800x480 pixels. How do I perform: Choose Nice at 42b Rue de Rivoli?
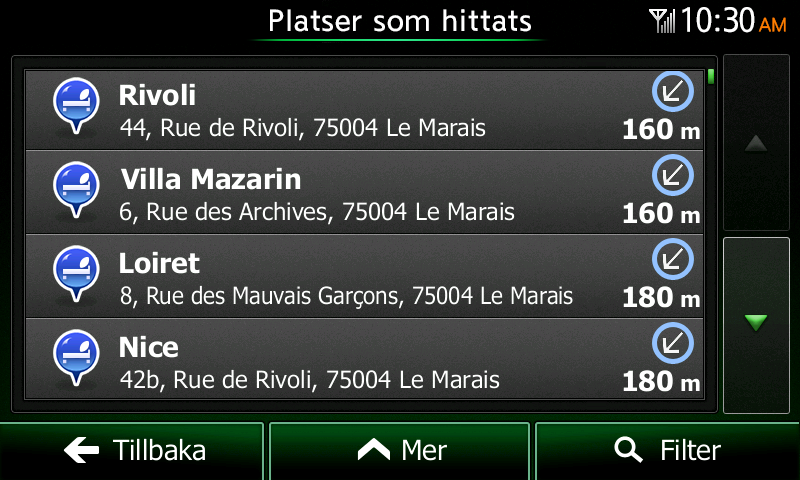(363, 360)
